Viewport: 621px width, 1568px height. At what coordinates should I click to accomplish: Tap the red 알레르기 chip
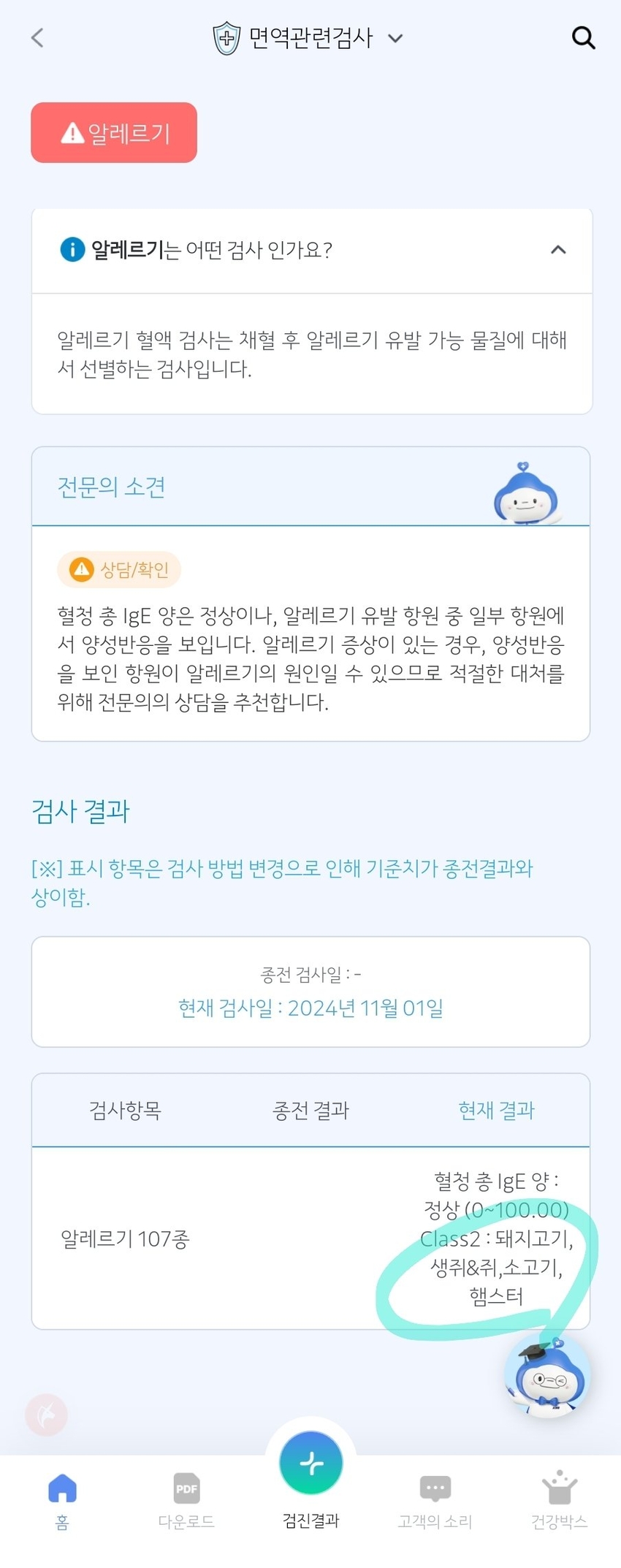tap(114, 133)
